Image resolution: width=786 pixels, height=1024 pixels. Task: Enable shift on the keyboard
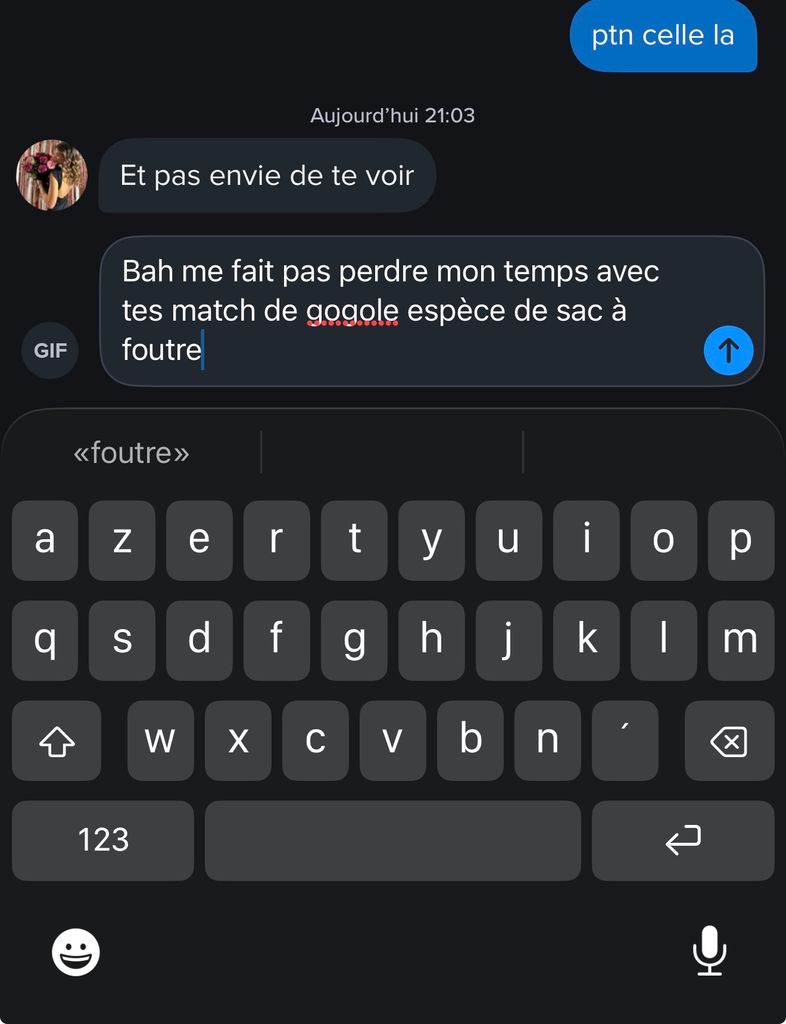(57, 741)
